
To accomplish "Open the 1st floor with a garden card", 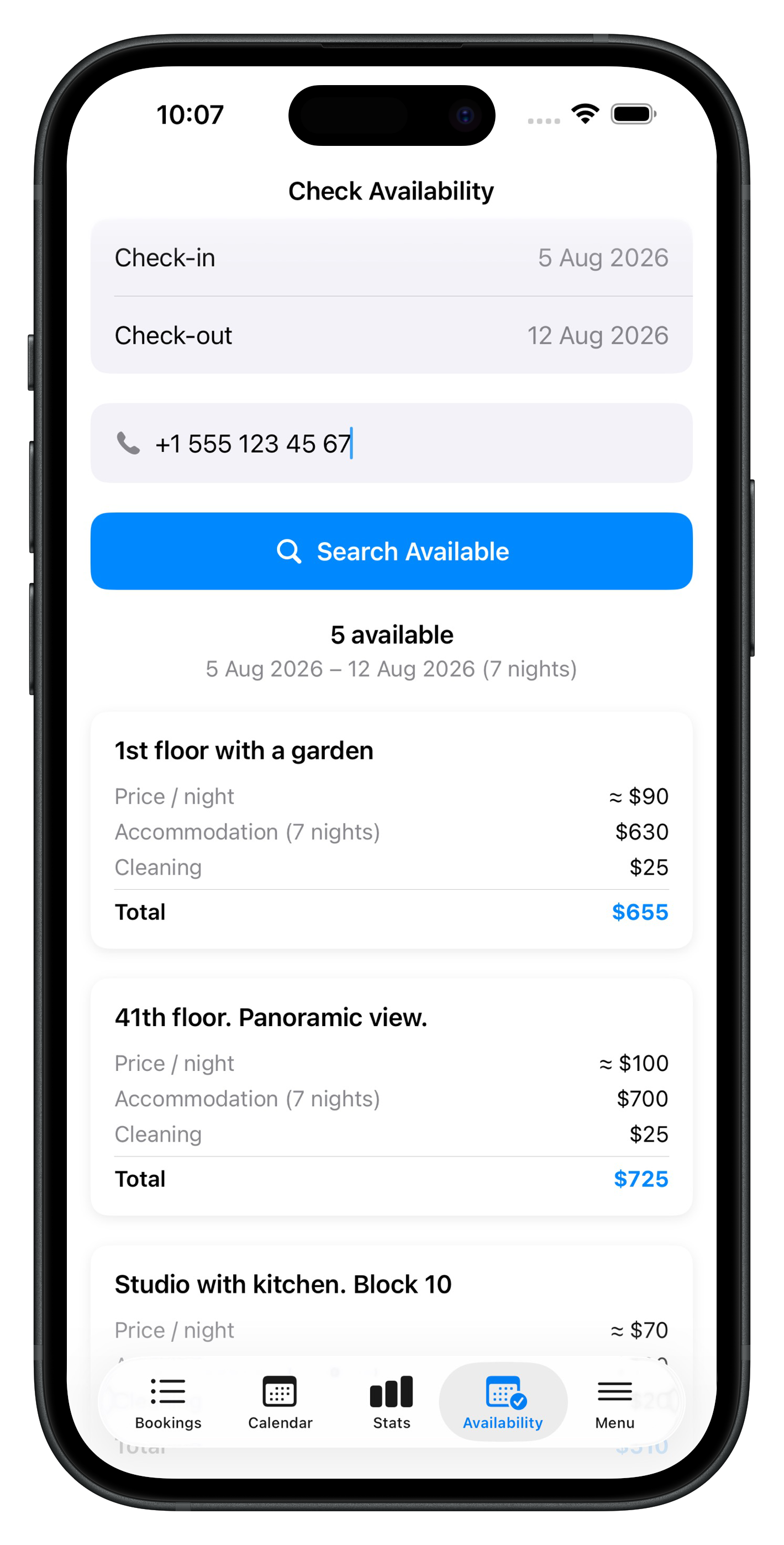I will (x=391, y=829).
